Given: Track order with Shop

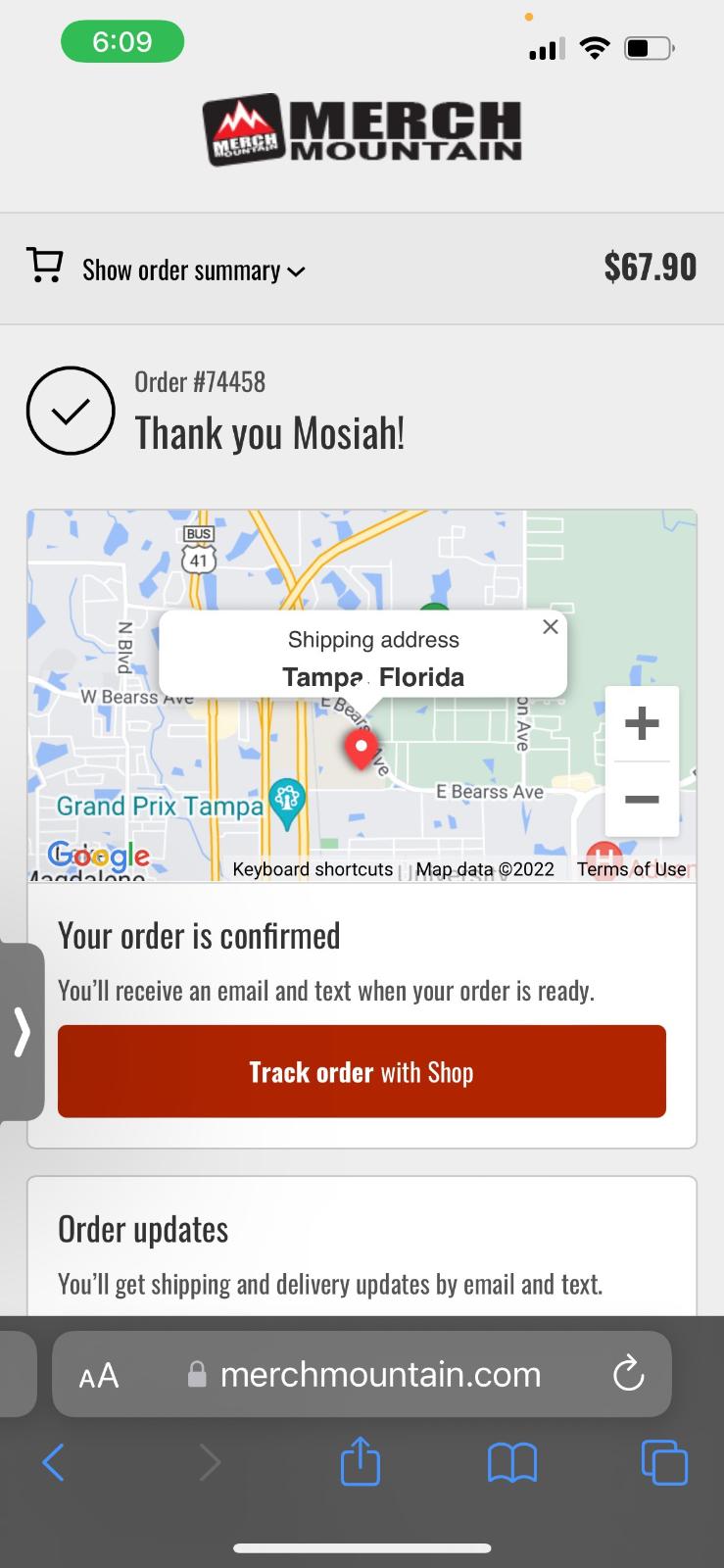Looking at the screenshot, I should pyautogui.click(x=362, y=1071).
